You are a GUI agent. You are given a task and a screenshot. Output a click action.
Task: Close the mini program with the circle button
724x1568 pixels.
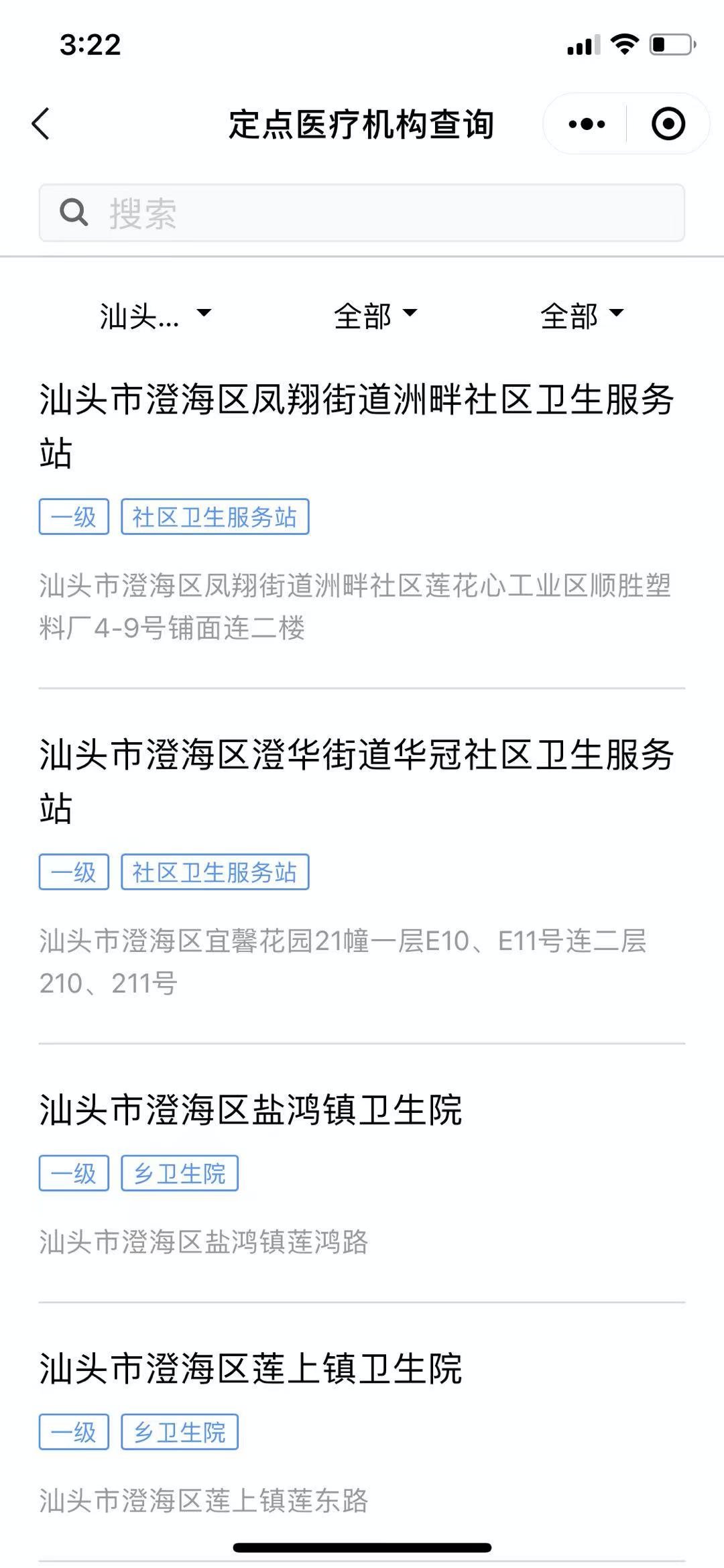pos(668,124)
